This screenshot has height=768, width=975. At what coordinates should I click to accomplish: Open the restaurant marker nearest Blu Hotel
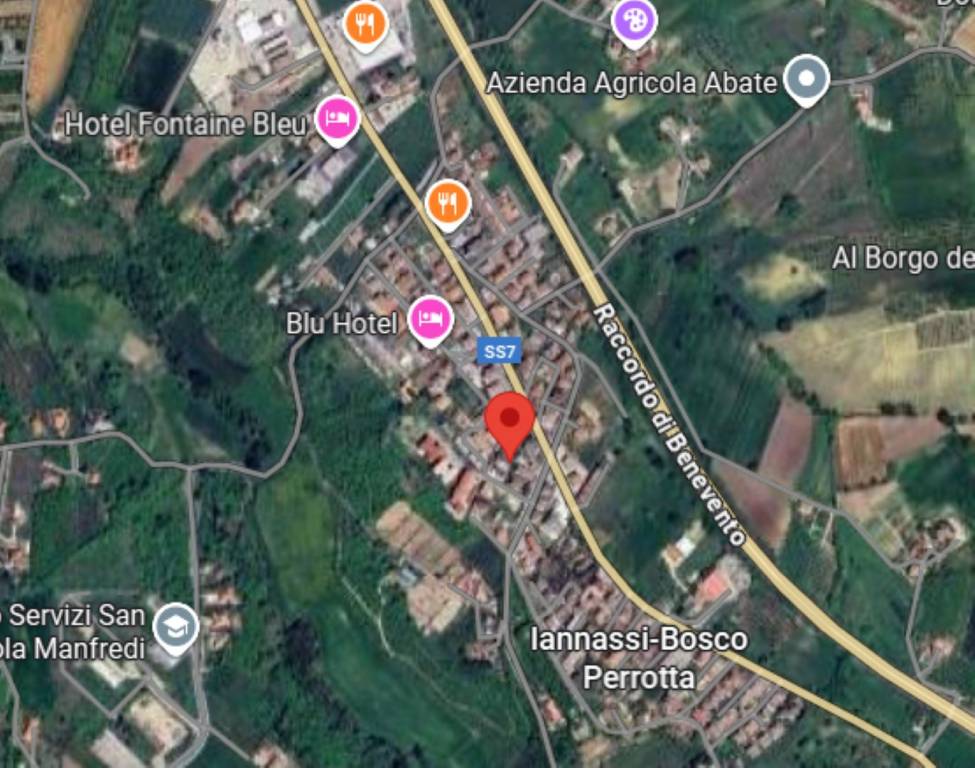(447, 203)
